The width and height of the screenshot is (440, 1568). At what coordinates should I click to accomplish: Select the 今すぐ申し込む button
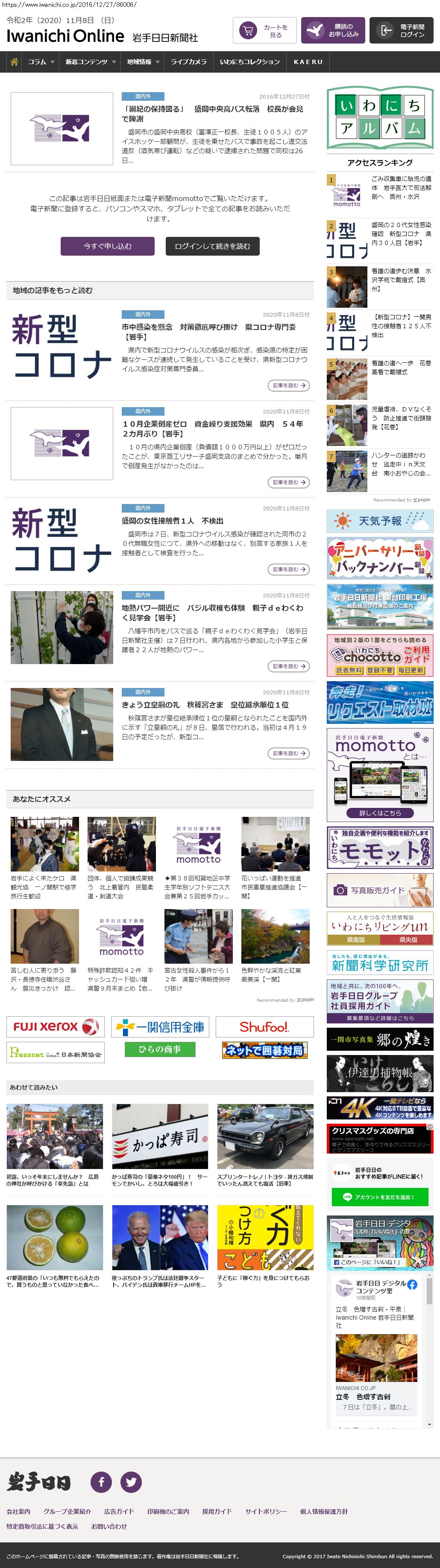point(107,246)
